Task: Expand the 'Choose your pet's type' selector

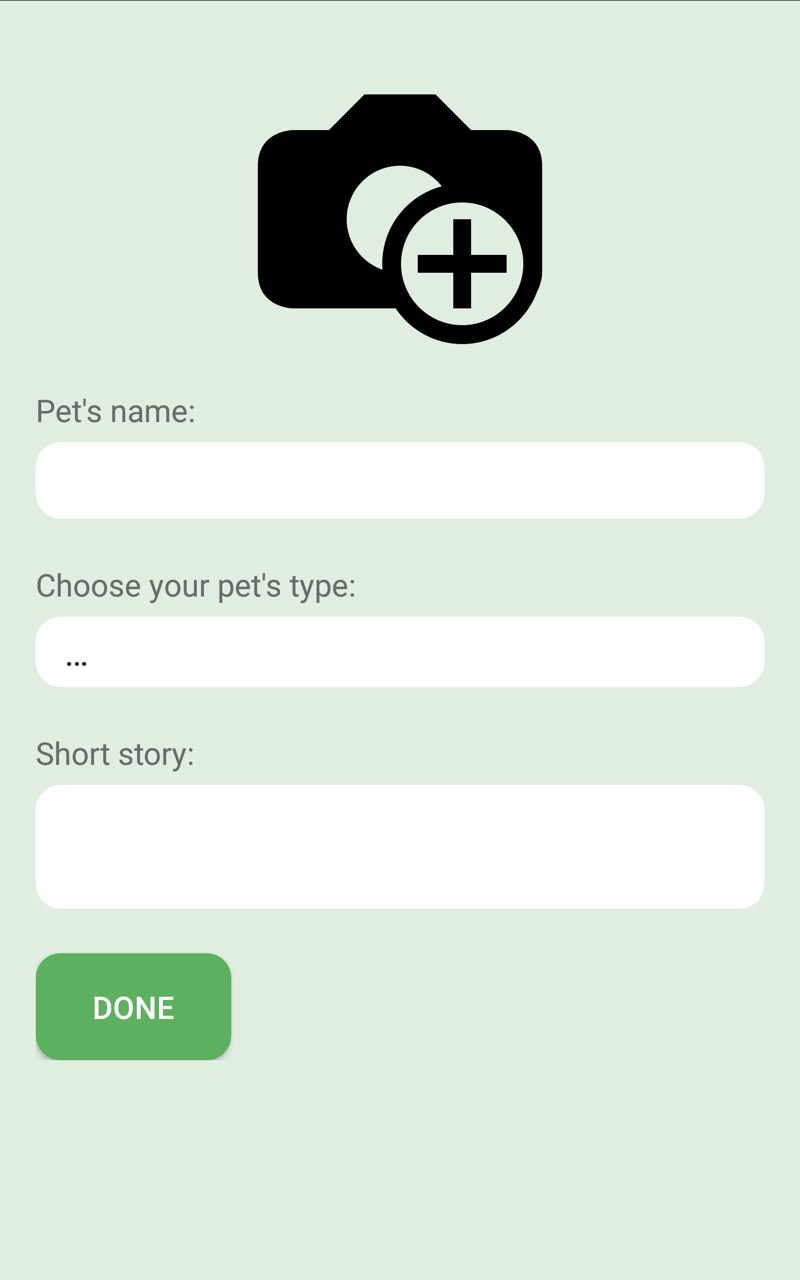Action: pos(400,652)
